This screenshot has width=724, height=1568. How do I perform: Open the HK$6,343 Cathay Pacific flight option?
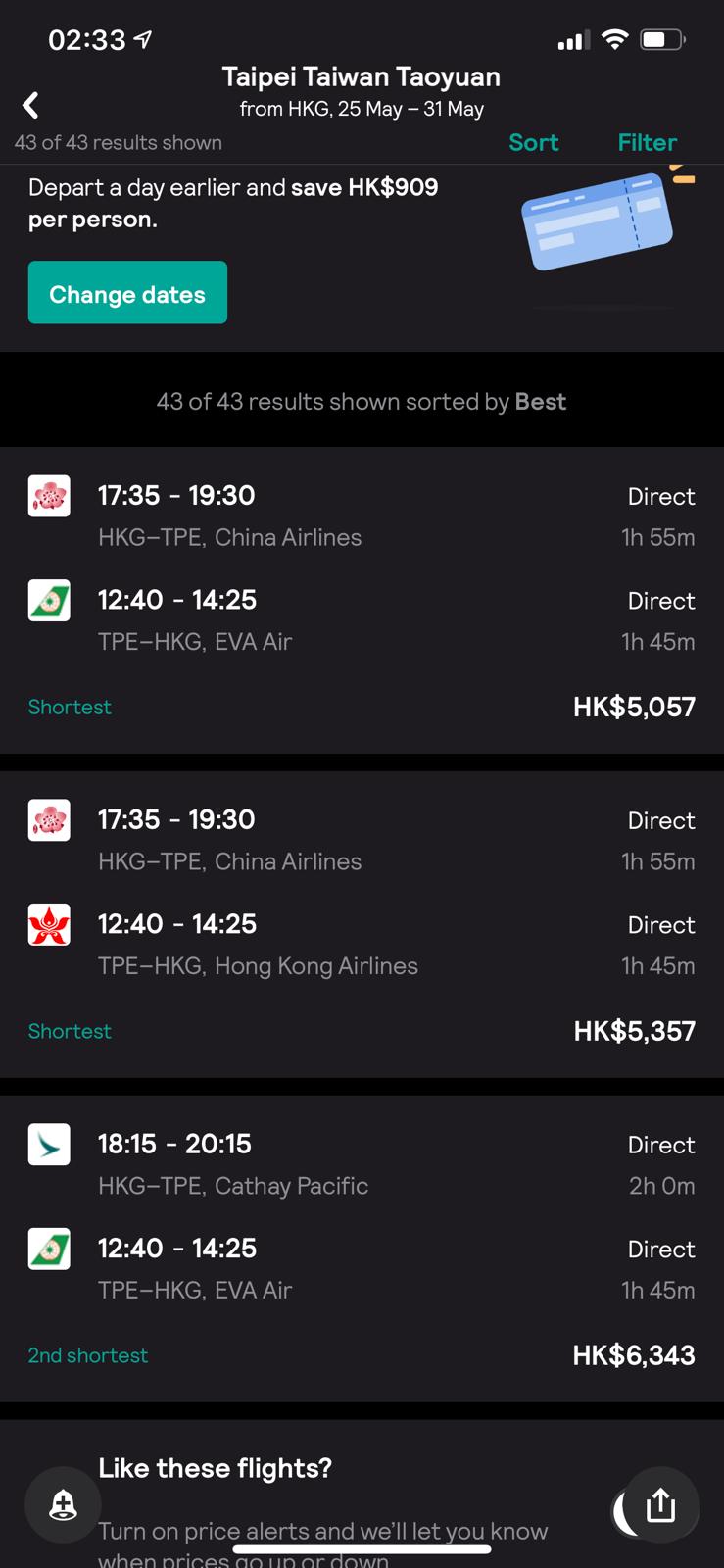click(x=362, y=1248)
